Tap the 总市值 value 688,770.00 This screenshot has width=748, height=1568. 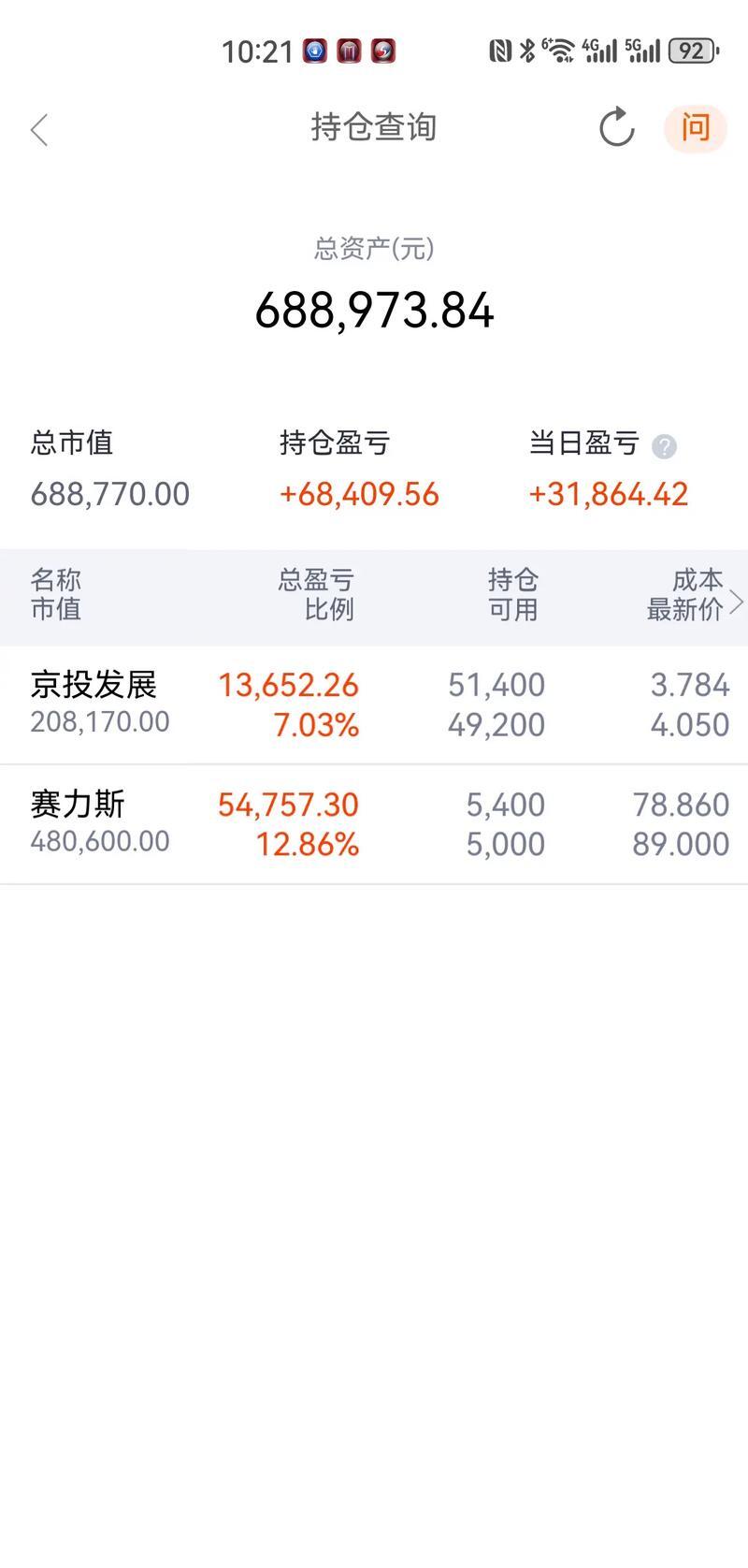pyautogui.click(x=108, y=493)
